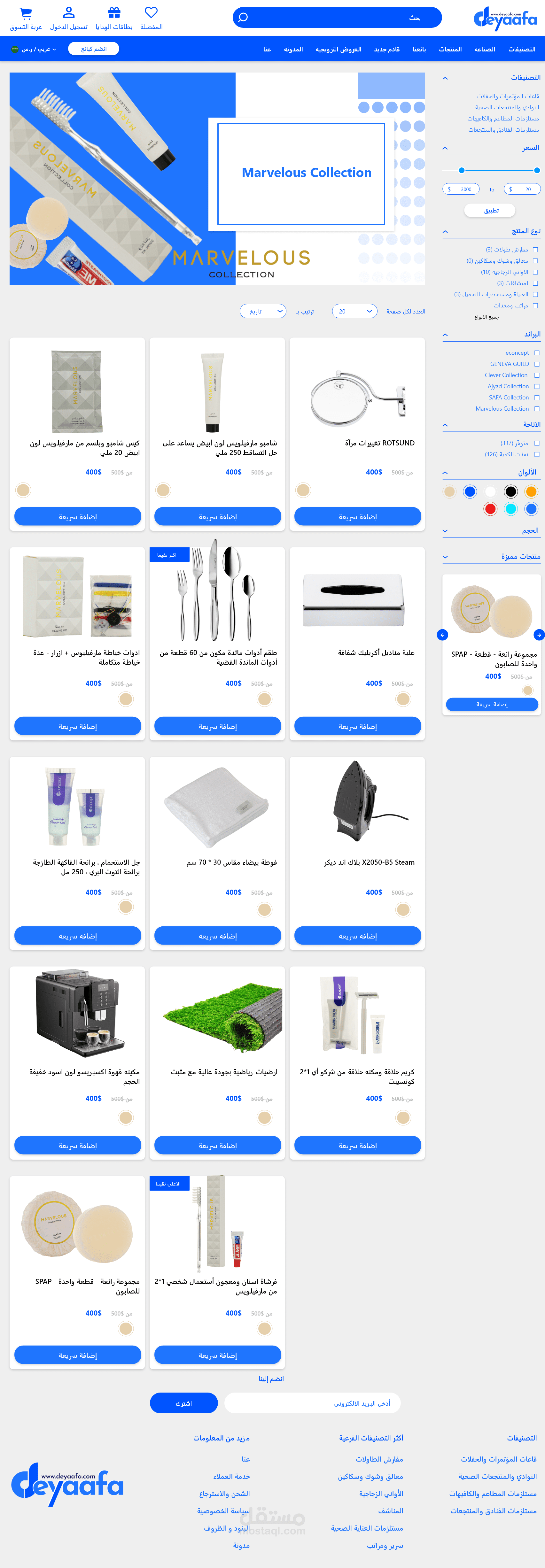The width and height of the screenshot is (545, 1568).
Task: Open the items per page 20 dropdown
Action: point(354,311)
